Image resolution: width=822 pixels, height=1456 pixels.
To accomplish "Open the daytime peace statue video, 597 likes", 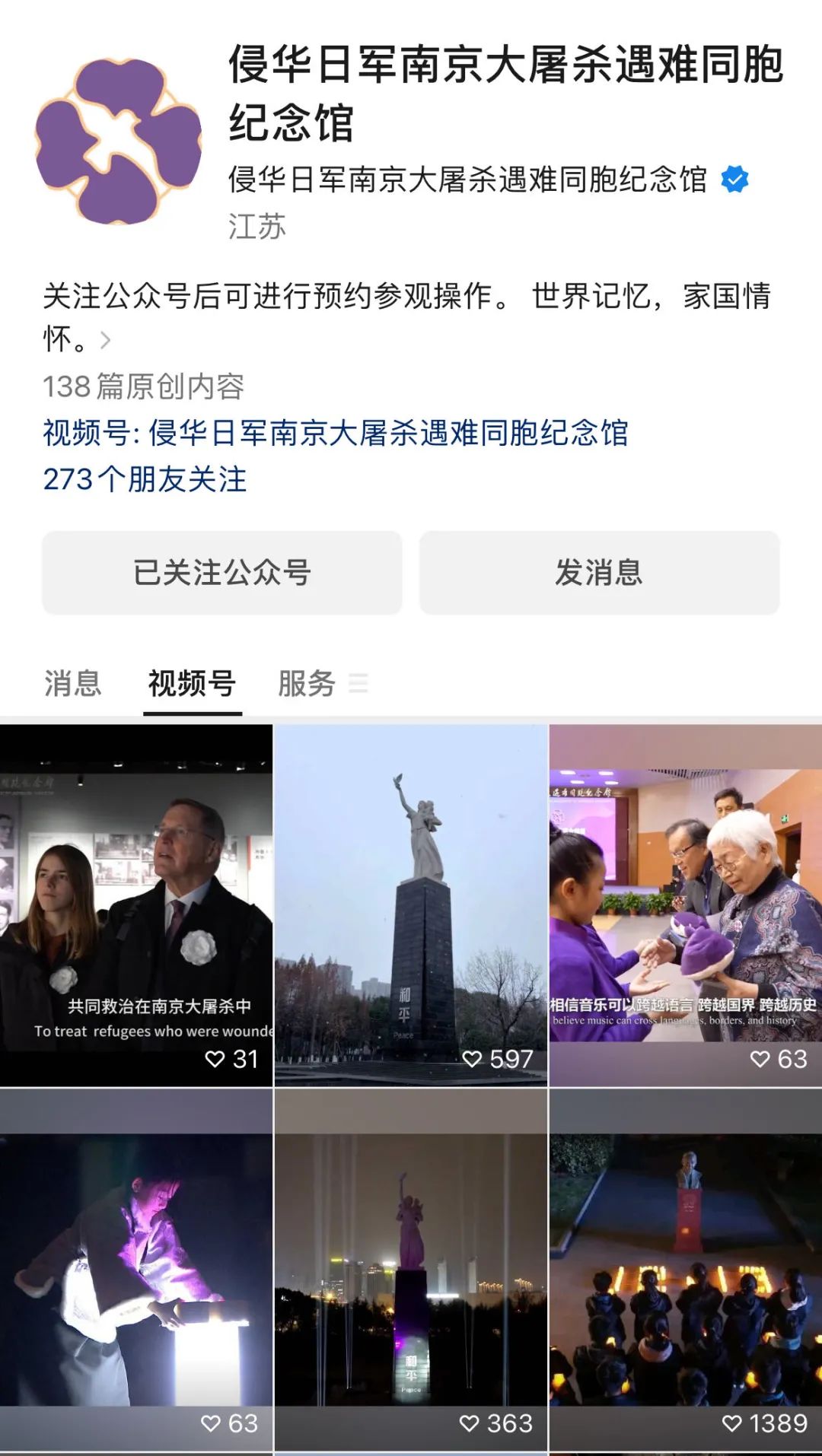I will pos(411,905).
